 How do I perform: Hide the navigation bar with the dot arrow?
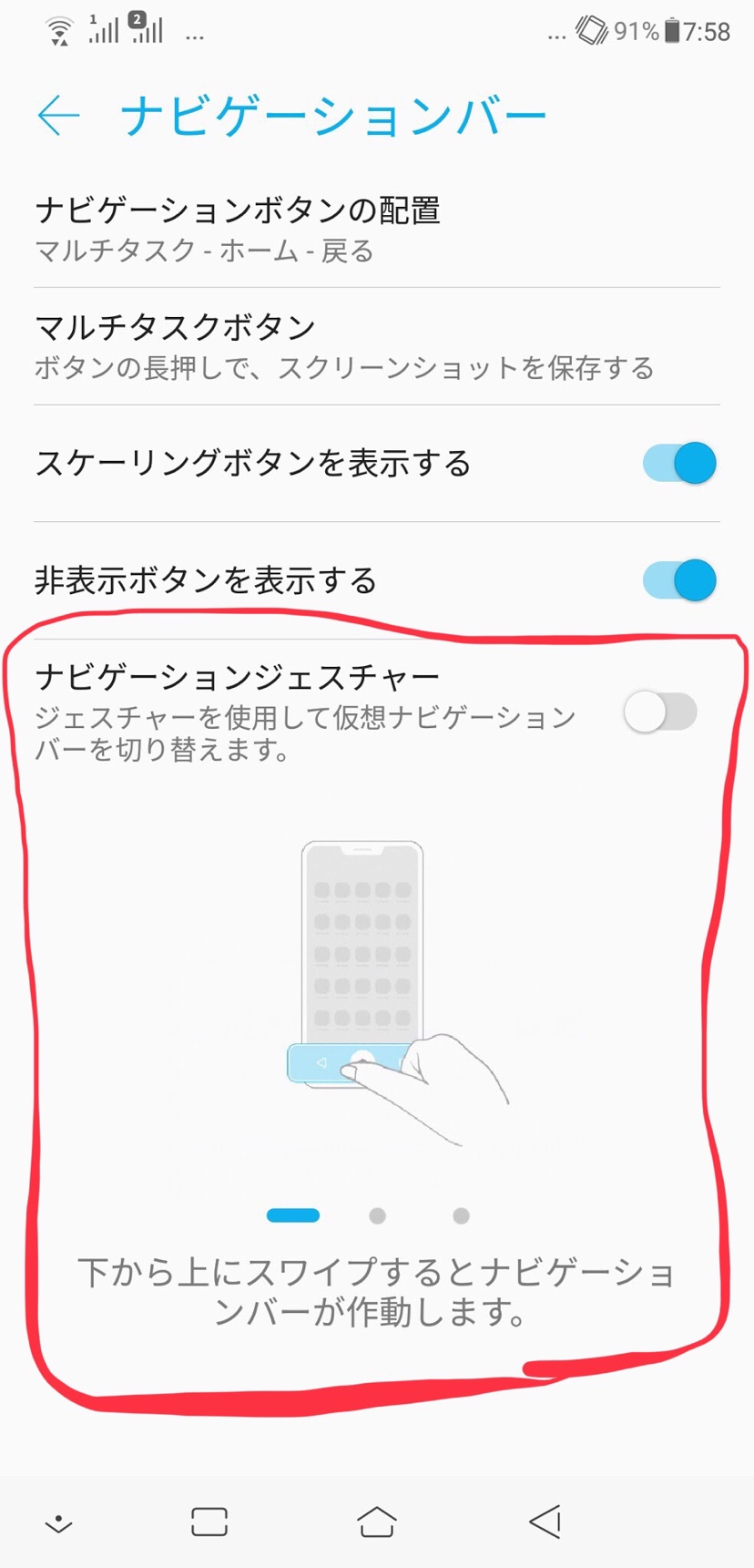[58, 1522]
